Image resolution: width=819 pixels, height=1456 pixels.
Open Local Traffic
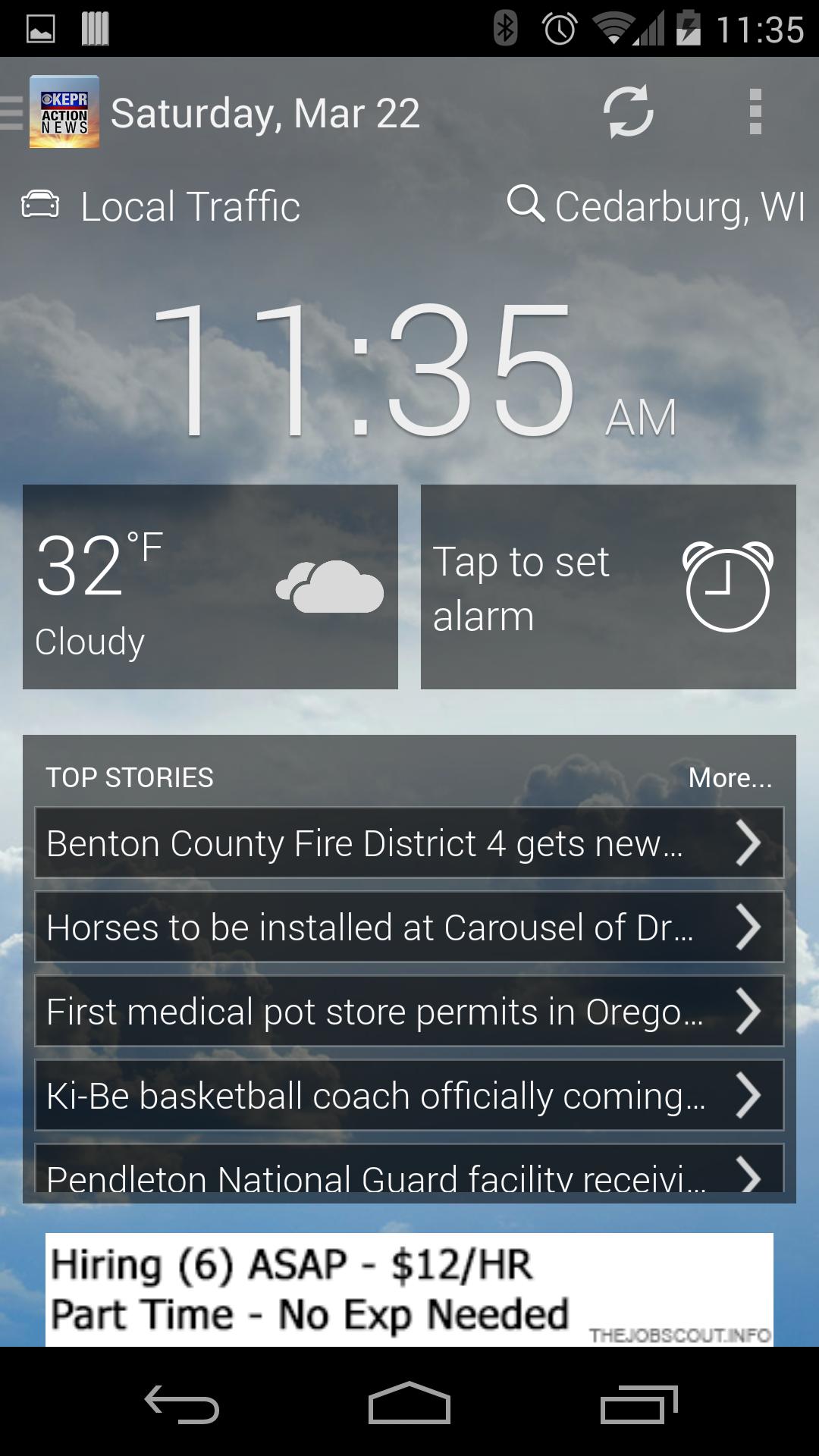(x=162, y=206)
